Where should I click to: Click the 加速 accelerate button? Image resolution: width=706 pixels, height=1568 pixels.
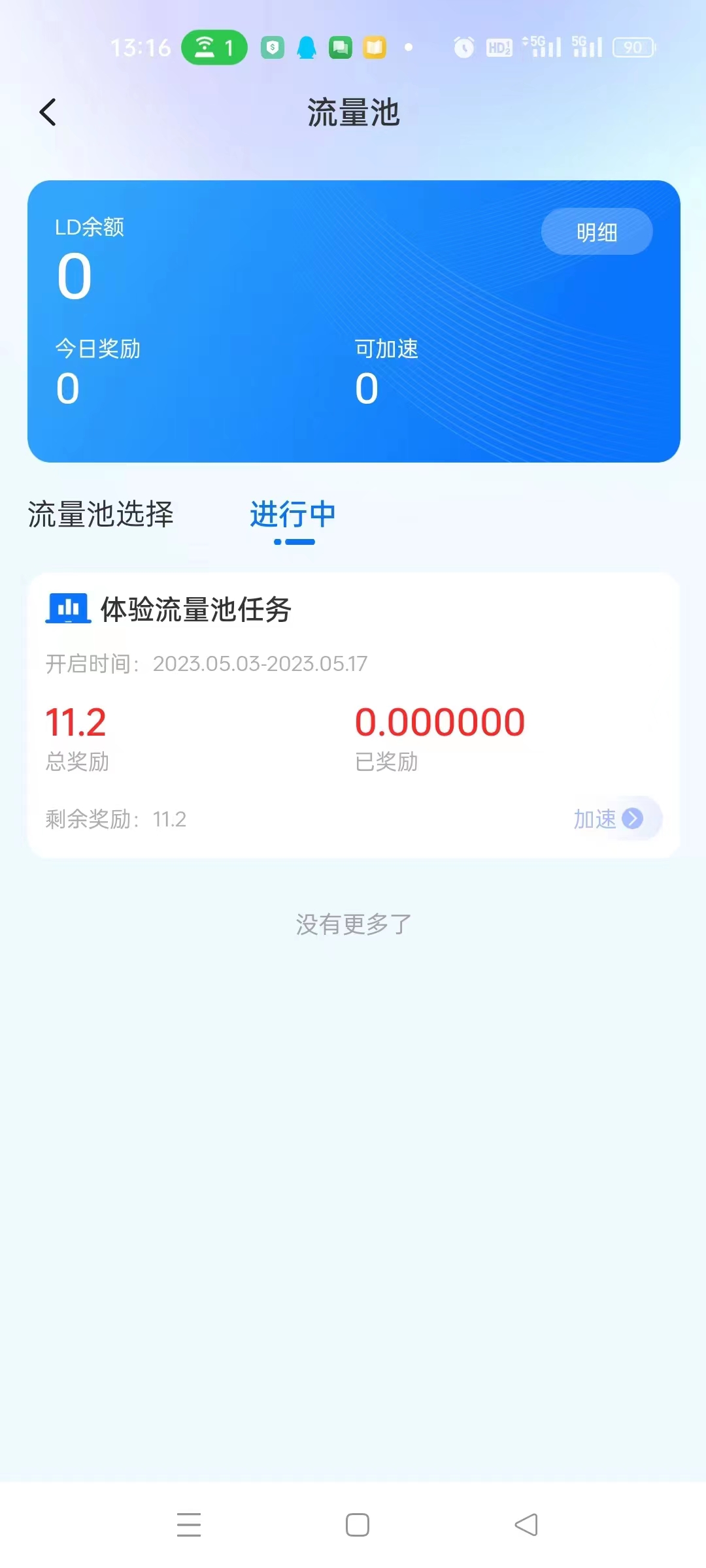[x=594, y=818]
